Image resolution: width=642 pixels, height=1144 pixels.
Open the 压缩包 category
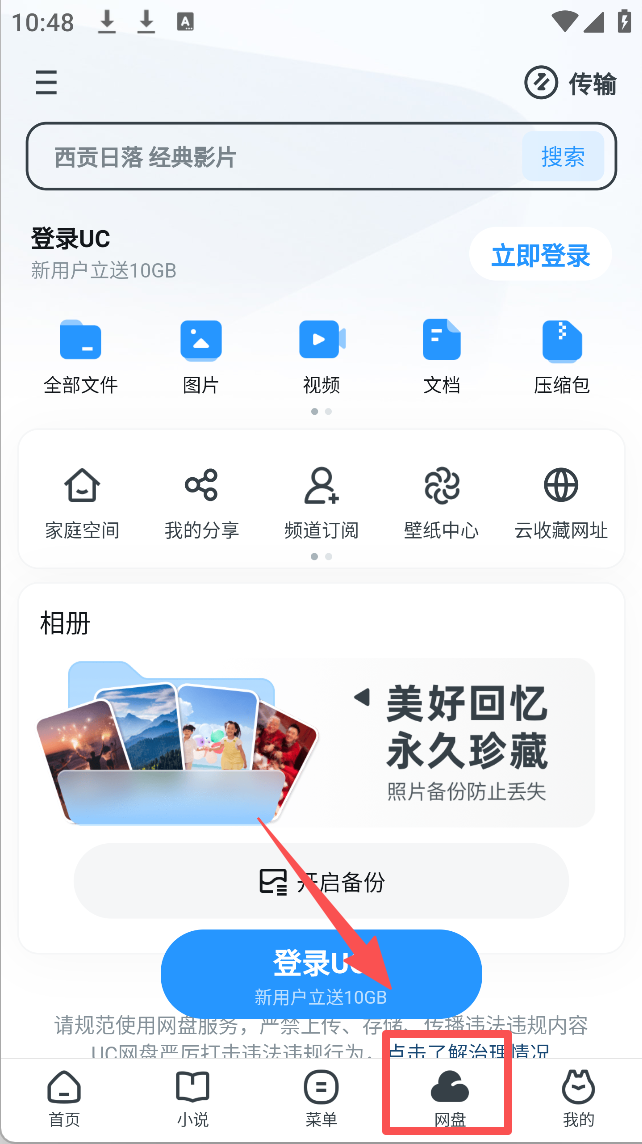coord(561,357)
